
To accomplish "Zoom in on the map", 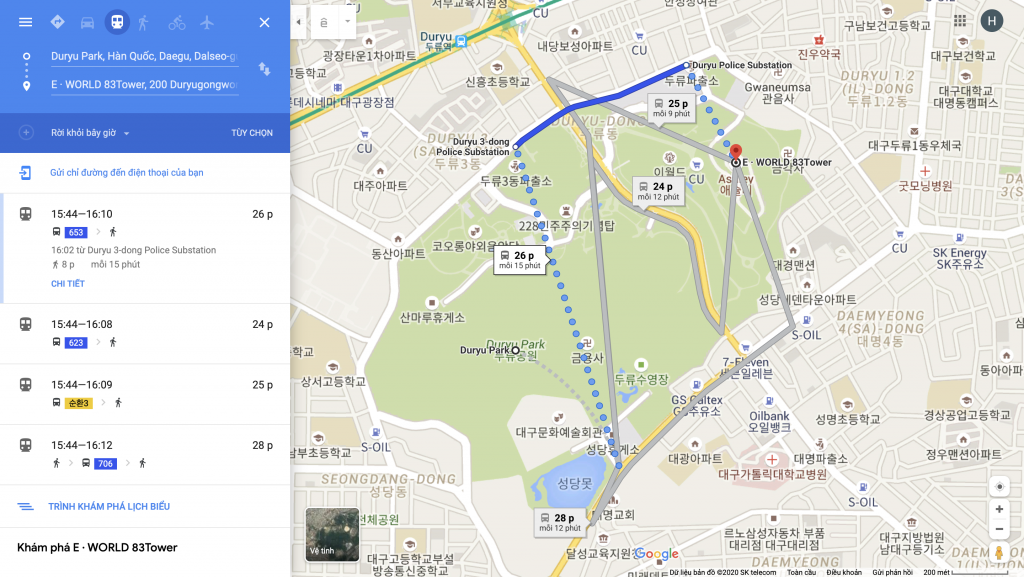I will (x=998, y=509).
